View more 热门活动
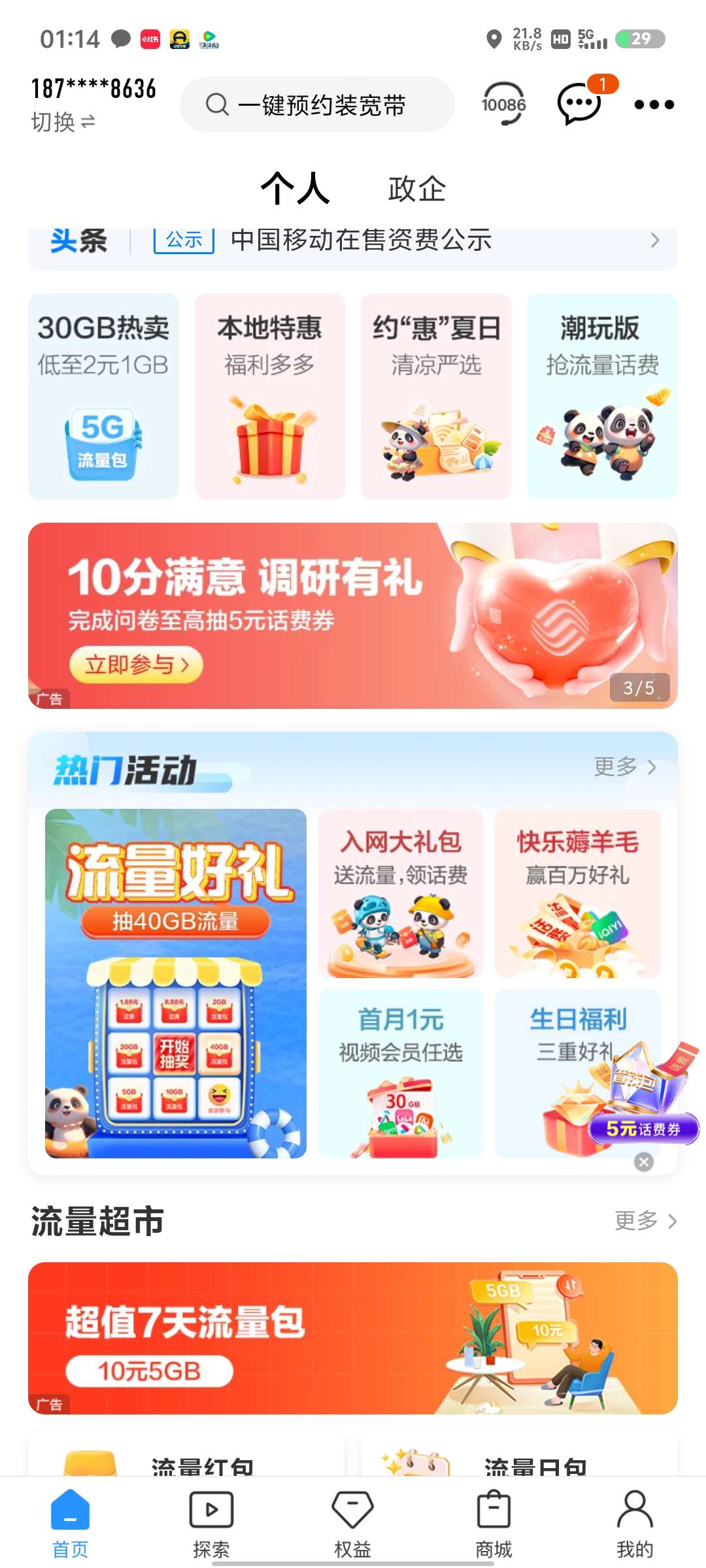Viewport: 706px width, 1568px height. point(624,767)
